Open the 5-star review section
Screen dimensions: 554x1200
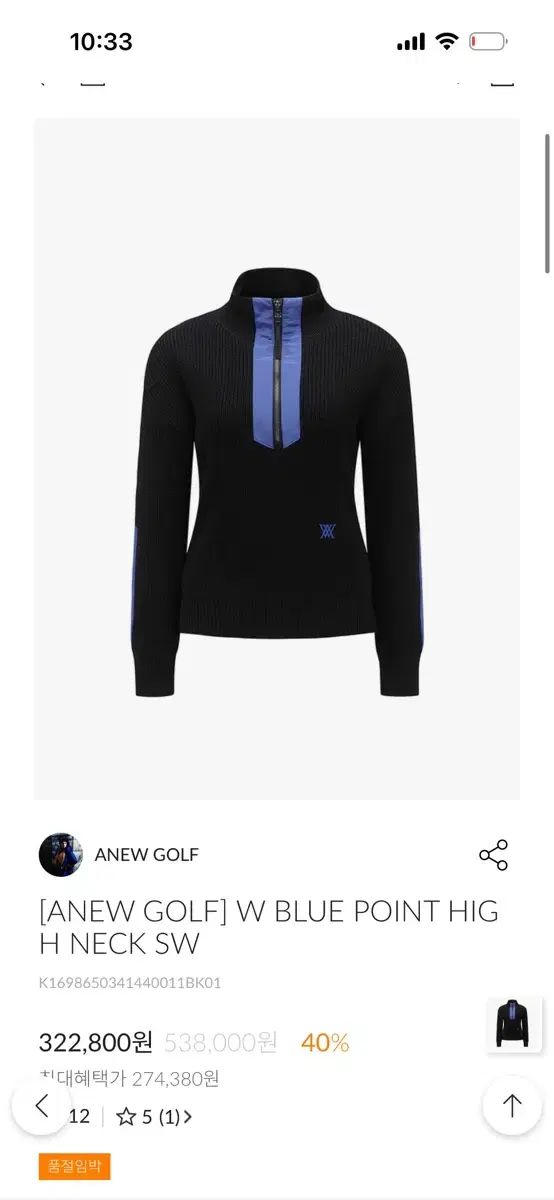[154, 1117]
